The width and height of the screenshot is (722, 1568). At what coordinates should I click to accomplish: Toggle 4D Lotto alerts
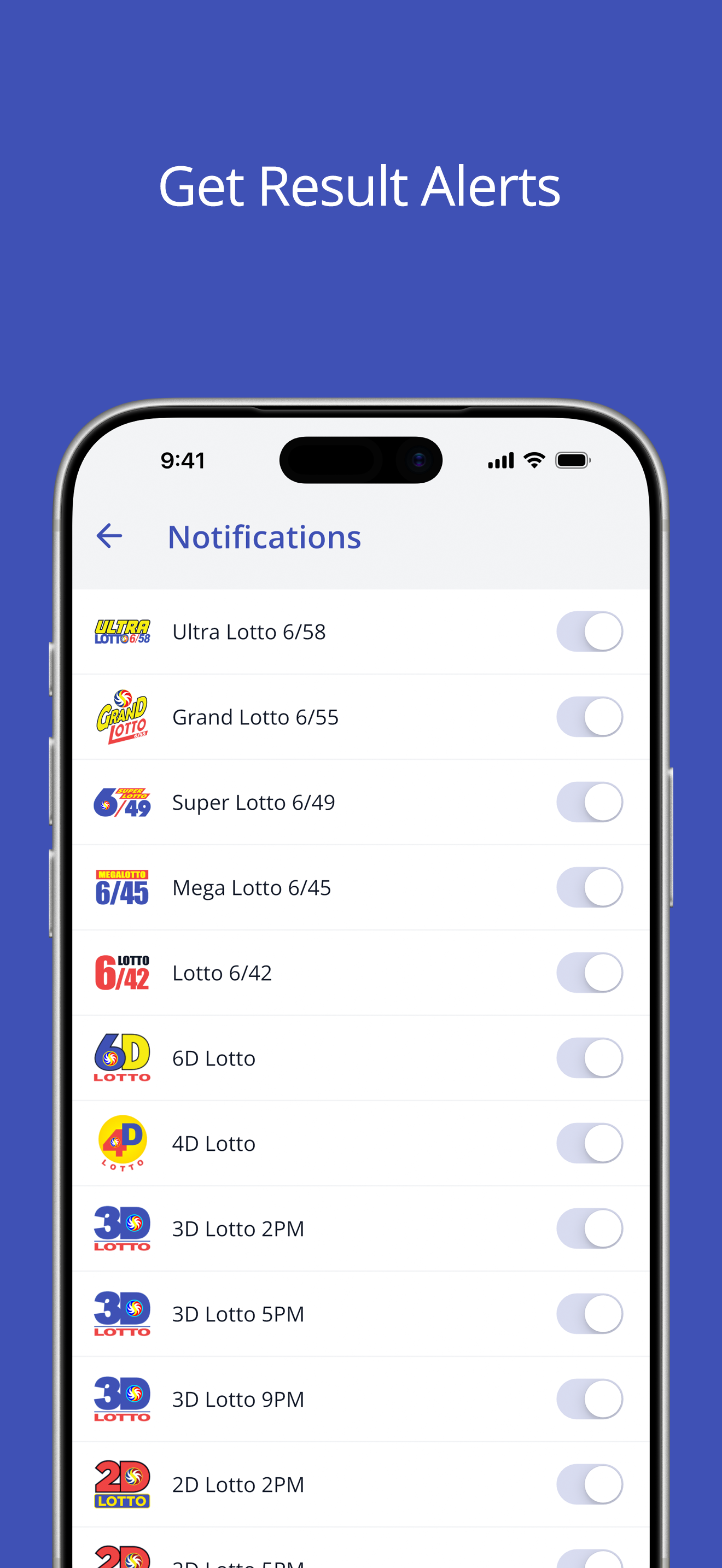[x=590, y=1143]
